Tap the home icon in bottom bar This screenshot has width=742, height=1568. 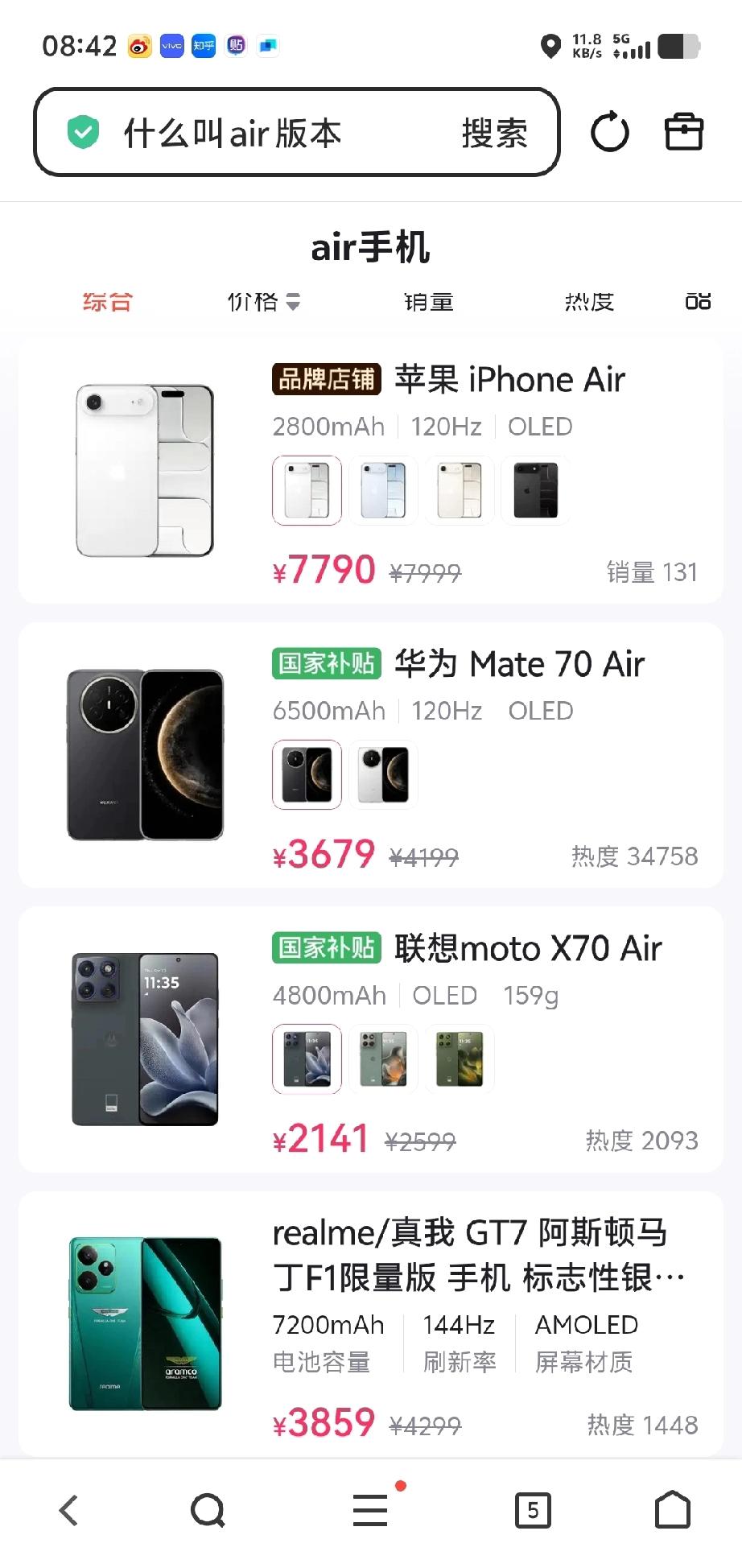pos(674,1511)
